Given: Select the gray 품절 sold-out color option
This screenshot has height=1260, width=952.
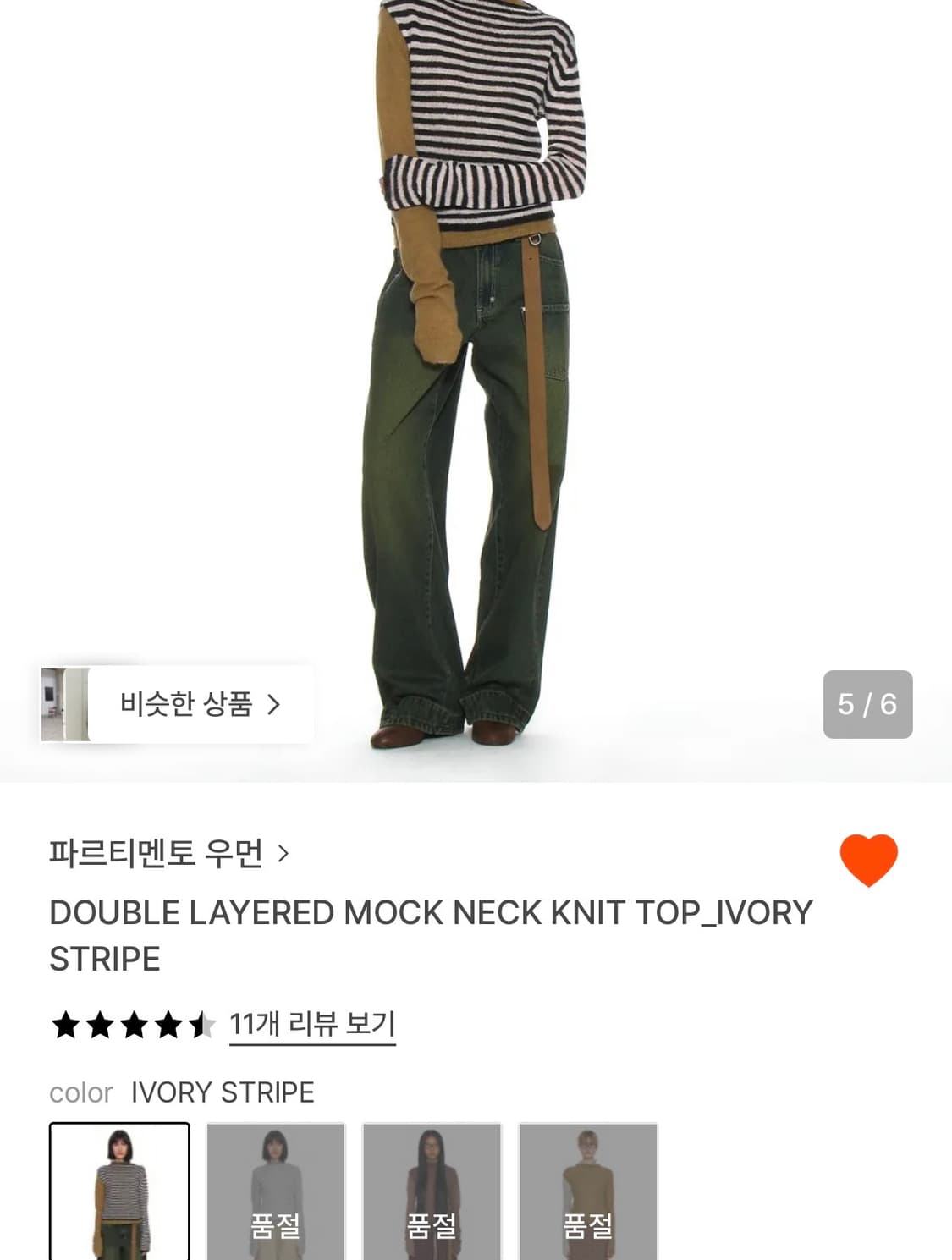Looking at the screenshot, I should click(276, 1188).
